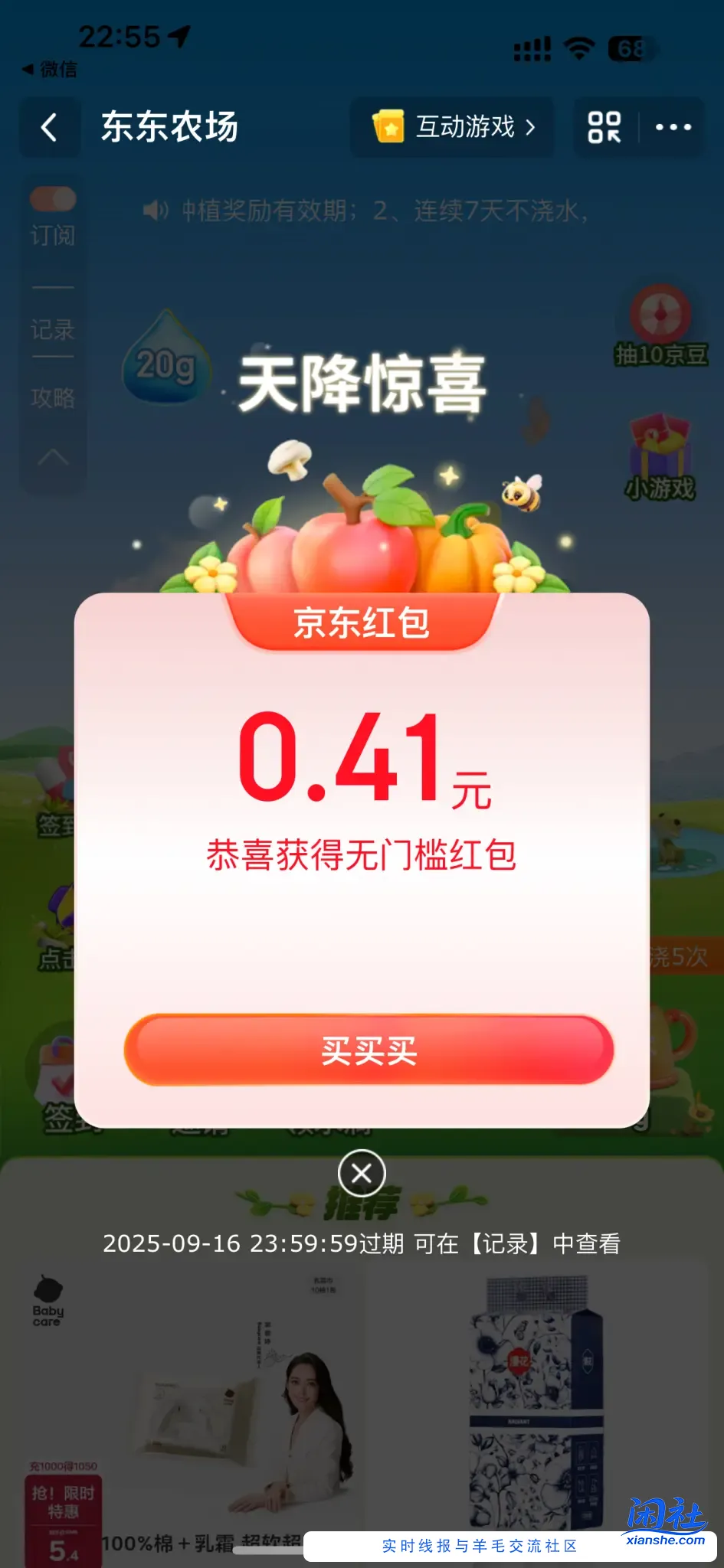Image resolution: width=724 pixels, height=1568 pixels.
Task: Select 记录 in the left sidebar
Action: pyautogui.click(x=51, y=329)
